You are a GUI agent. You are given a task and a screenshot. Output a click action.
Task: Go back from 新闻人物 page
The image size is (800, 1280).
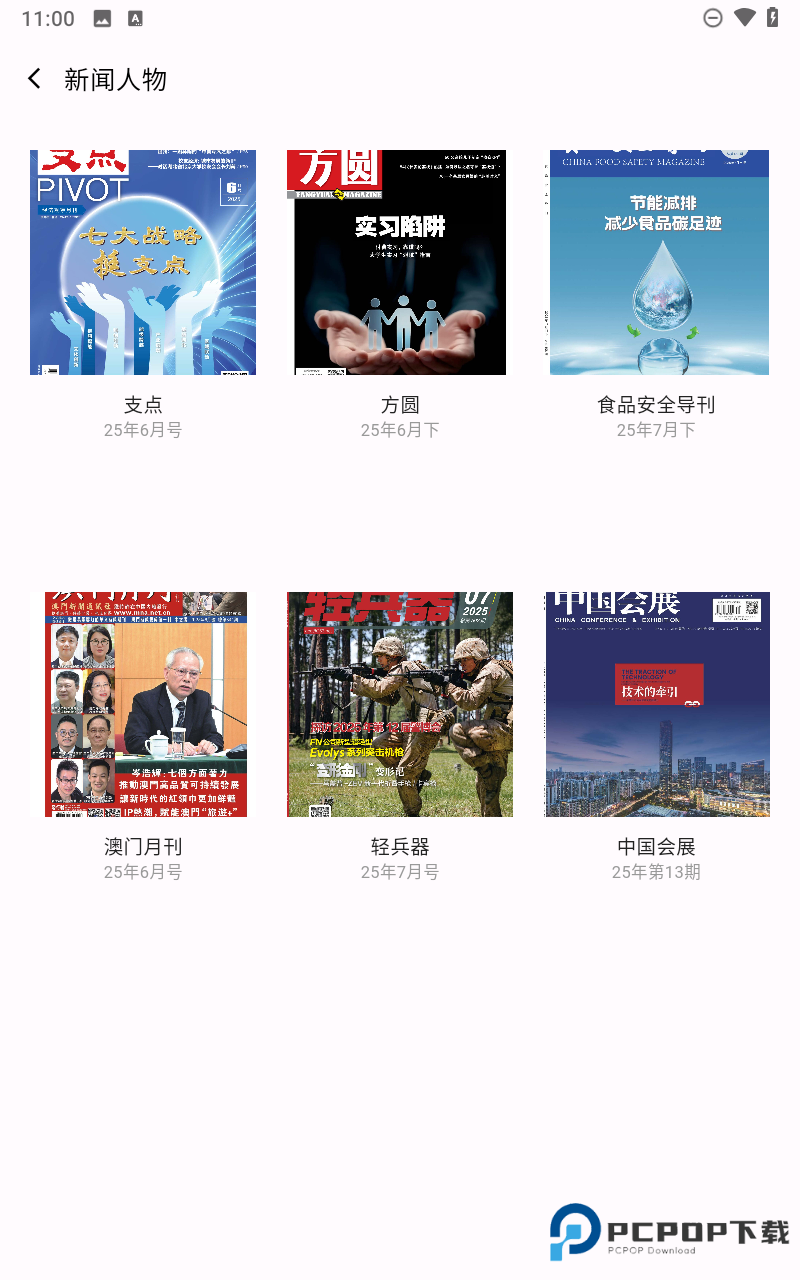pos(35,79)
